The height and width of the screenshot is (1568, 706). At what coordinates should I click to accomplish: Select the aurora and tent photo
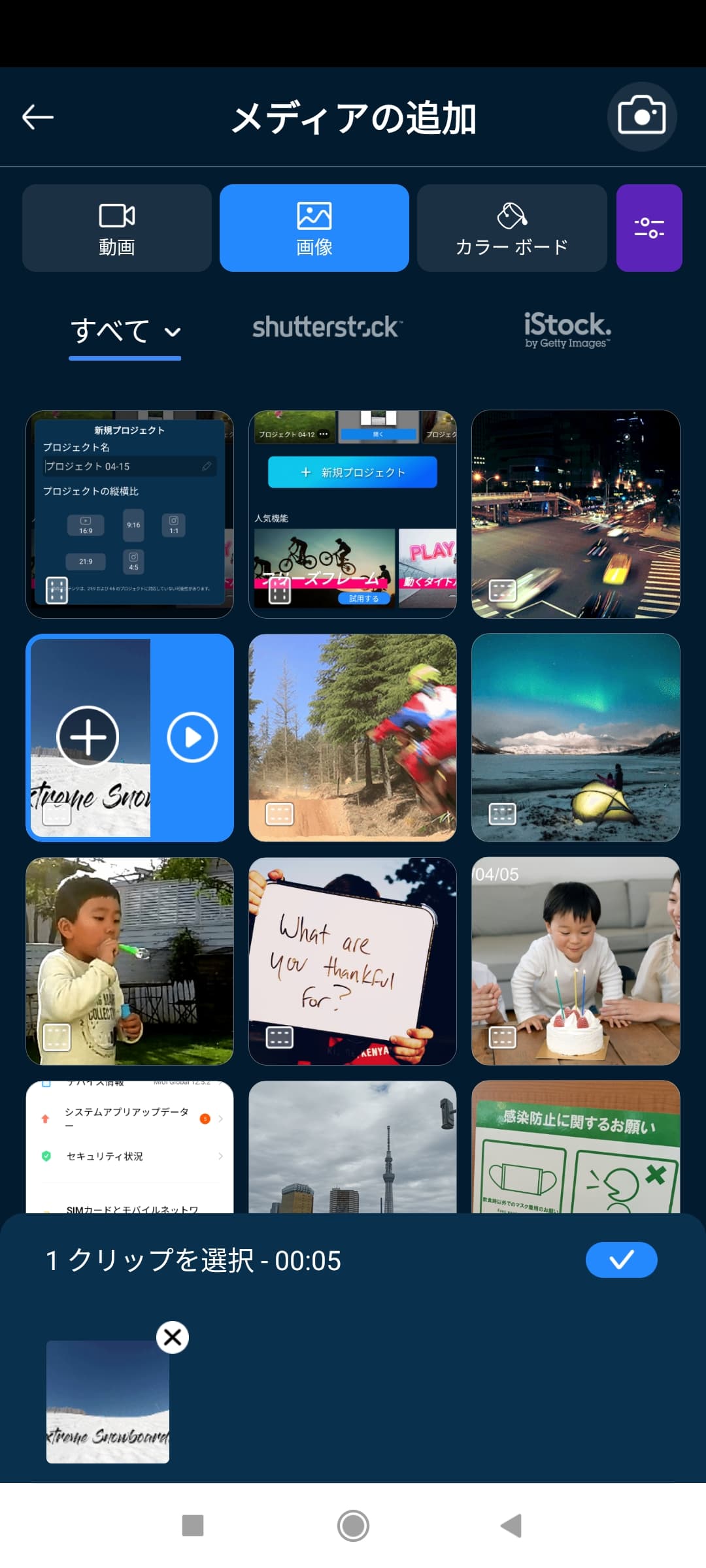pos(575,738)
